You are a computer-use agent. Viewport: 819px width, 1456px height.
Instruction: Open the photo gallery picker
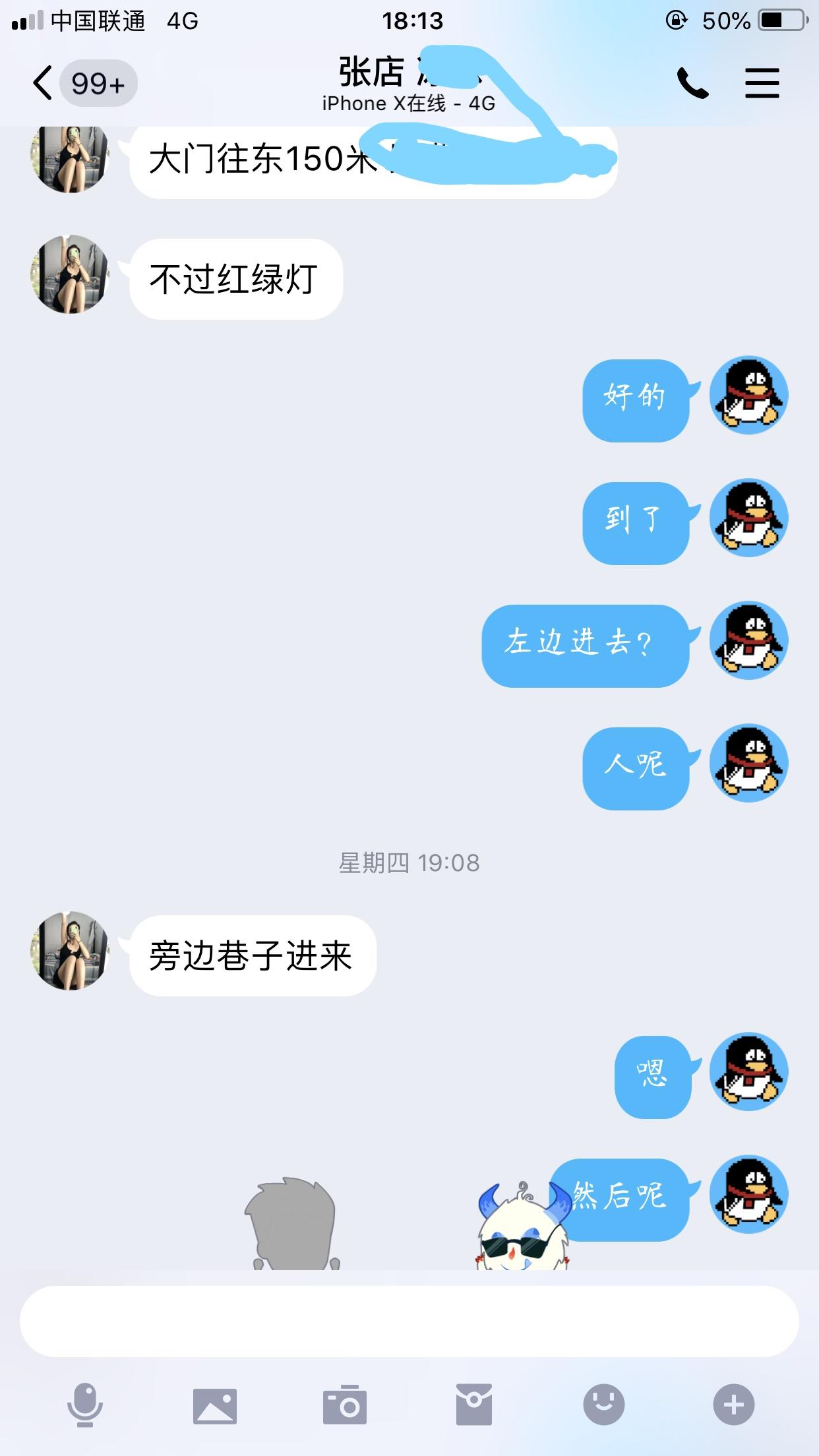coord(215,1405)
